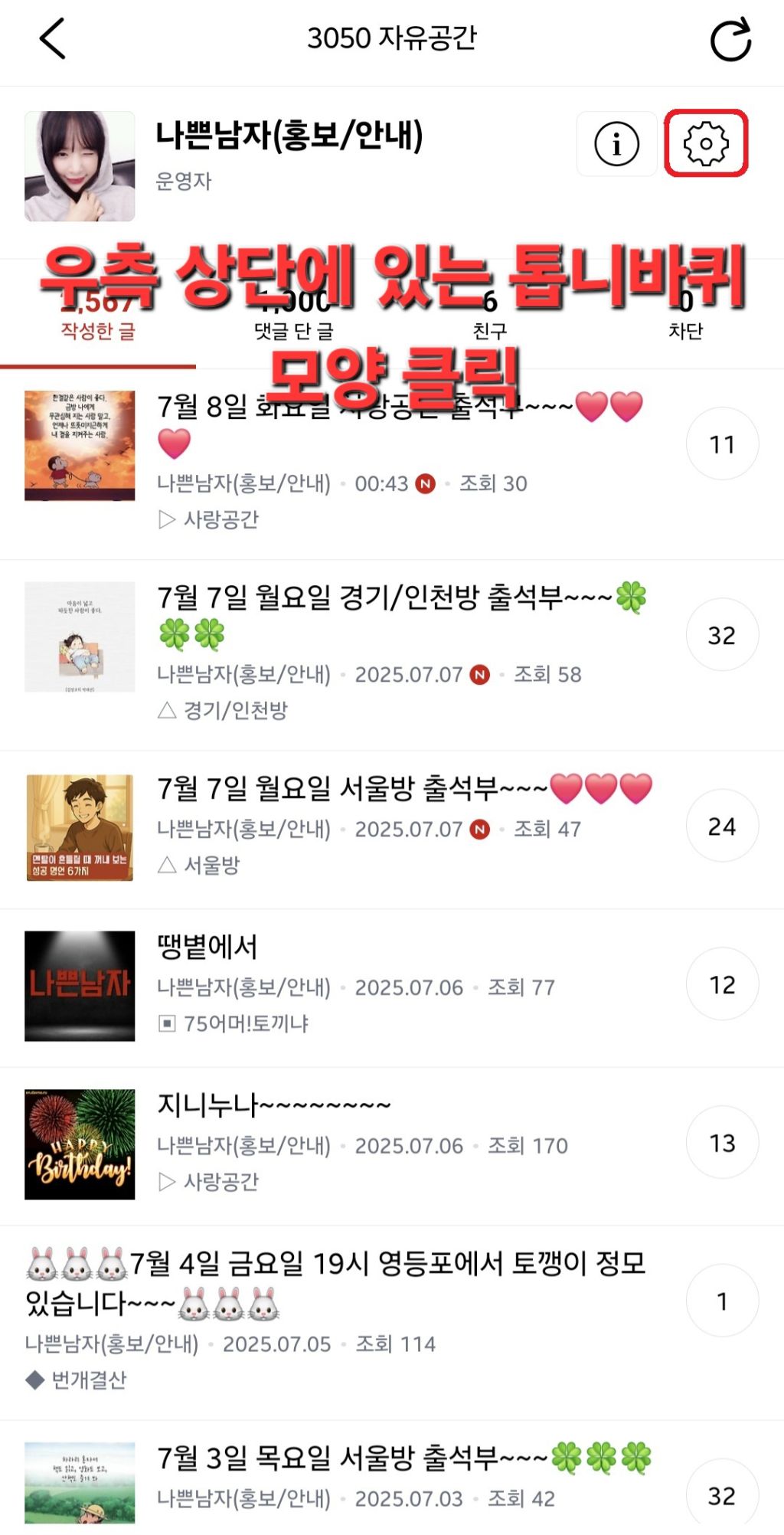
Task: Refresh the page with the reload icon
Action: pyautogui.click(x=730, y=40)
